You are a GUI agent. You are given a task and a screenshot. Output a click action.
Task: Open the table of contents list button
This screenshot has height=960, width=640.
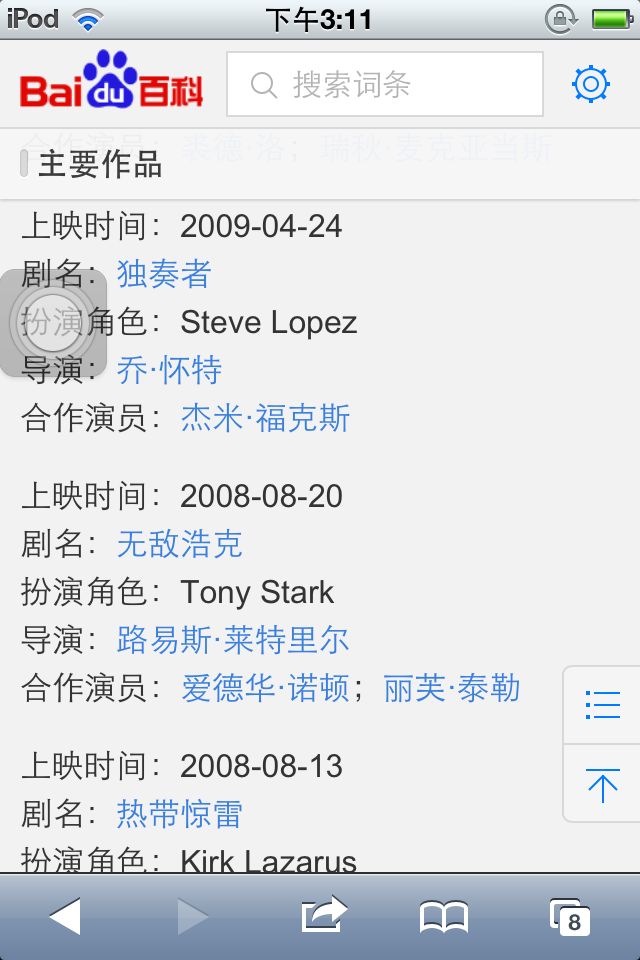coord(602,705)
